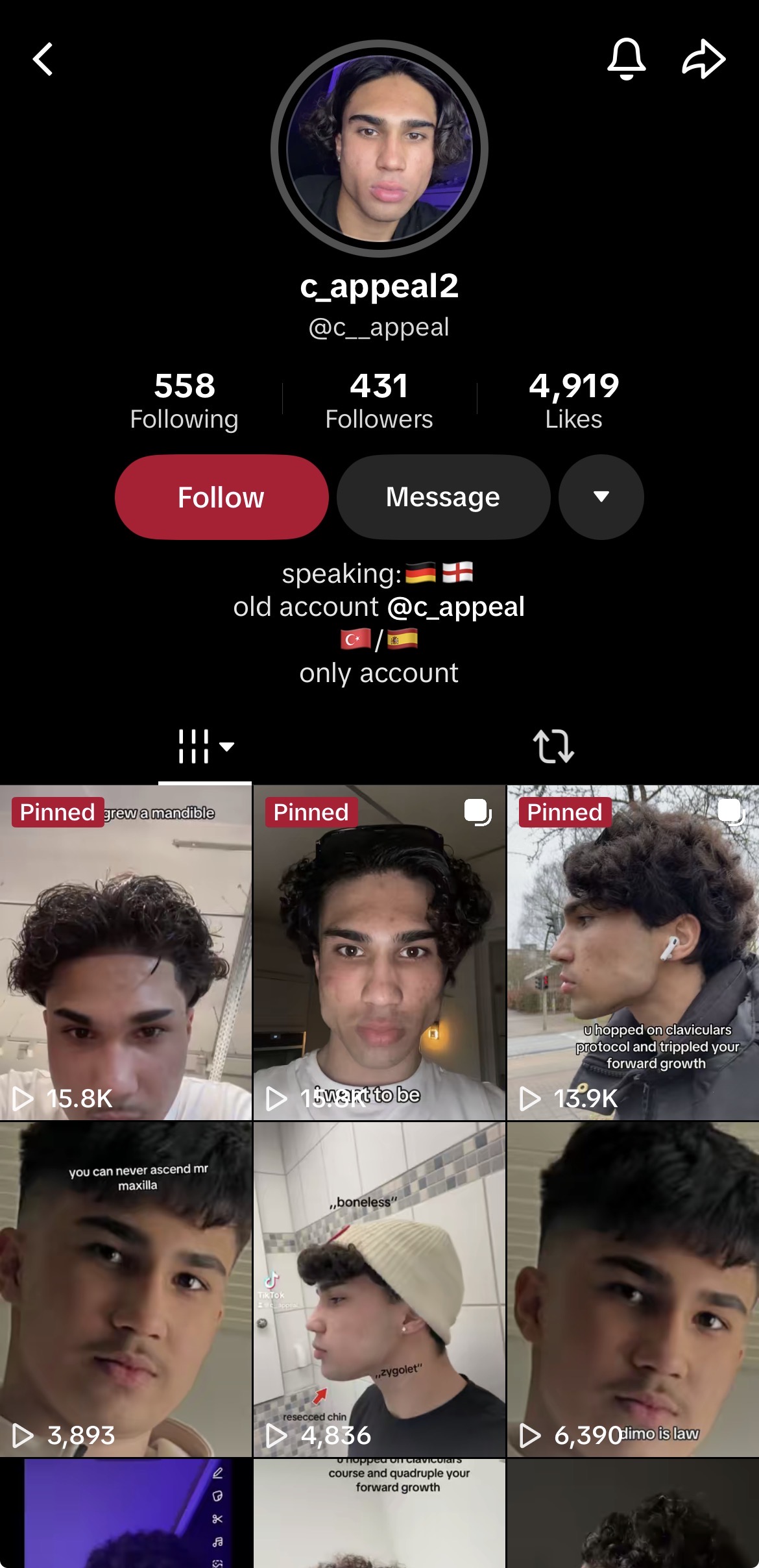Open the @c_appeal old account link
The height and width of the screenshot is (1568, 759).
tap(456, 607)
